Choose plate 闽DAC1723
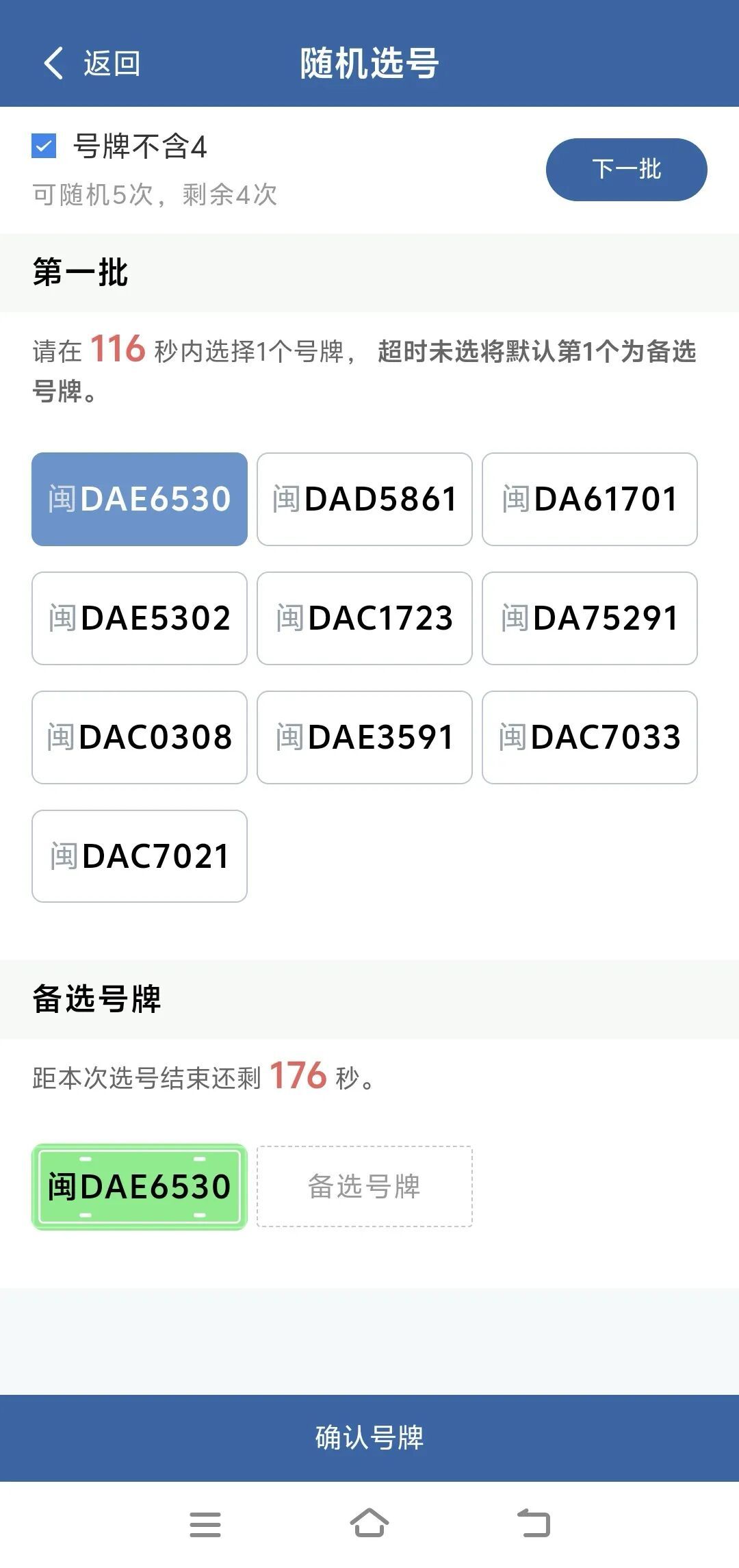This screenshot has height=1568, width=739. (x=365, y=618)
